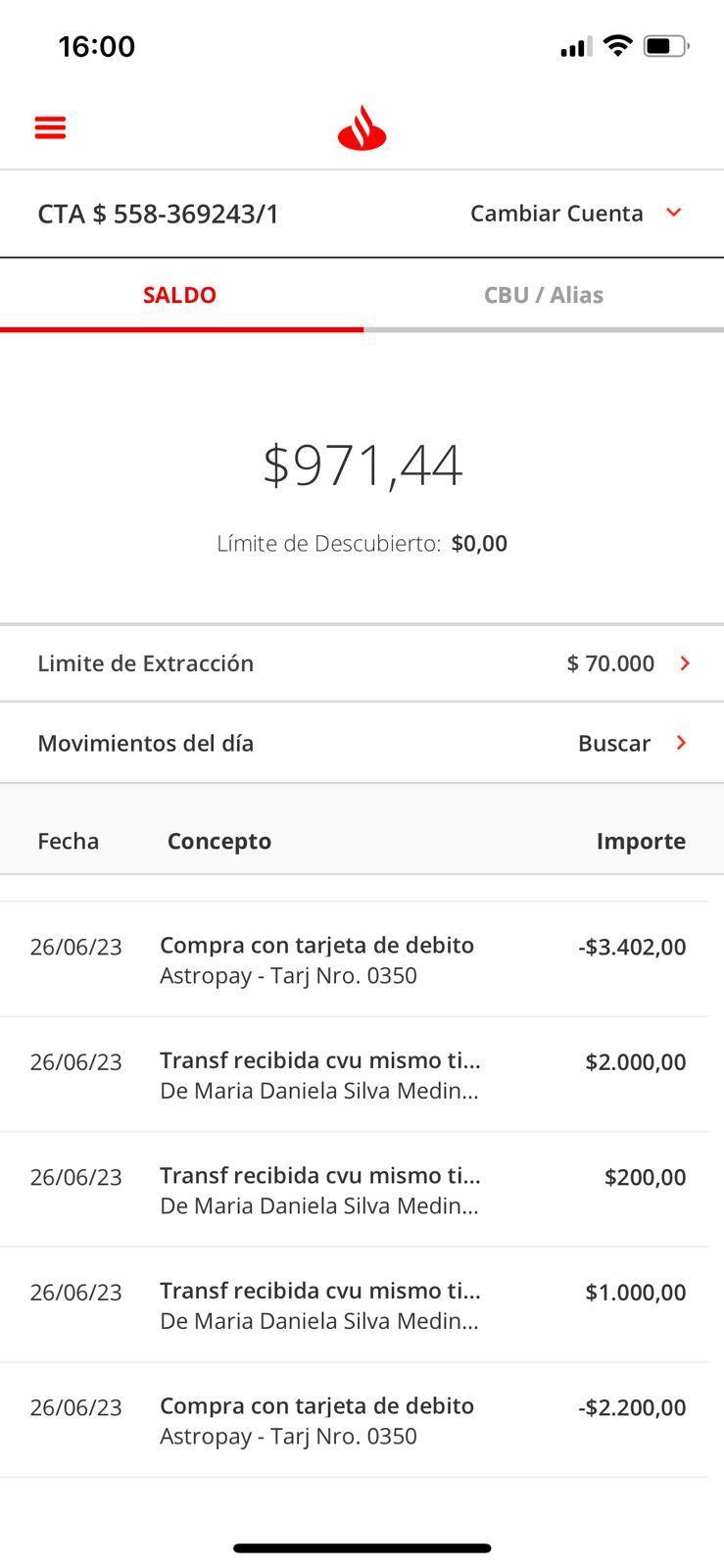The image size is (724, 1568).
Task: Expand the Cambiar Cuenta dropdown
Action: (575, 214)
